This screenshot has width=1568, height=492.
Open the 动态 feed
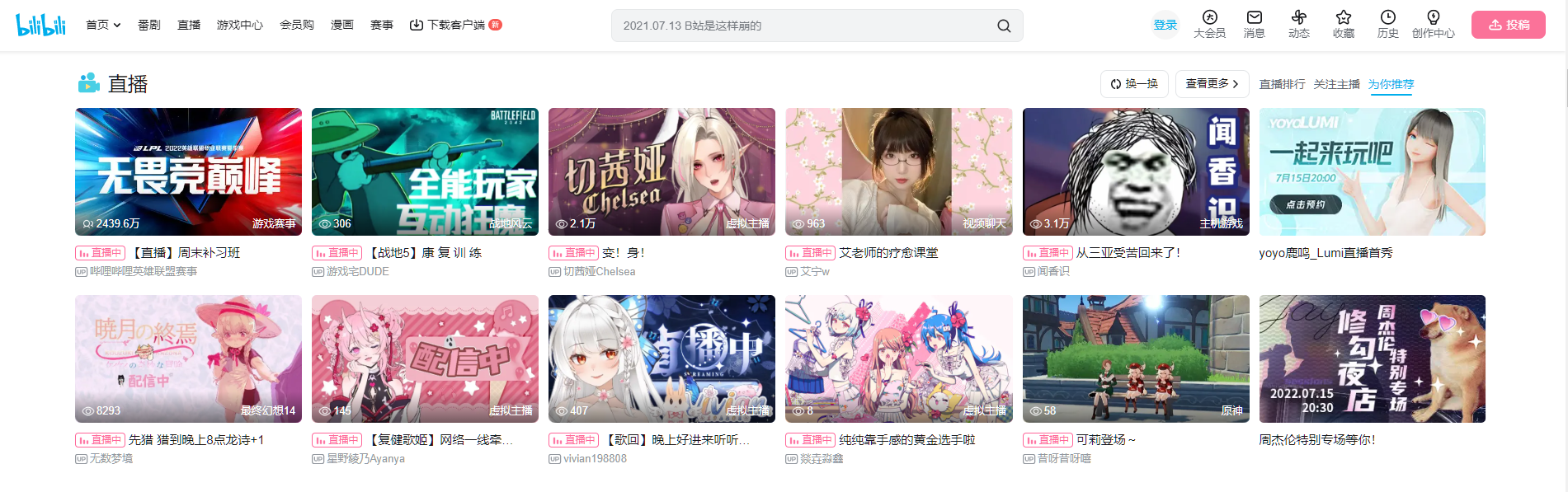point(1298,24)
